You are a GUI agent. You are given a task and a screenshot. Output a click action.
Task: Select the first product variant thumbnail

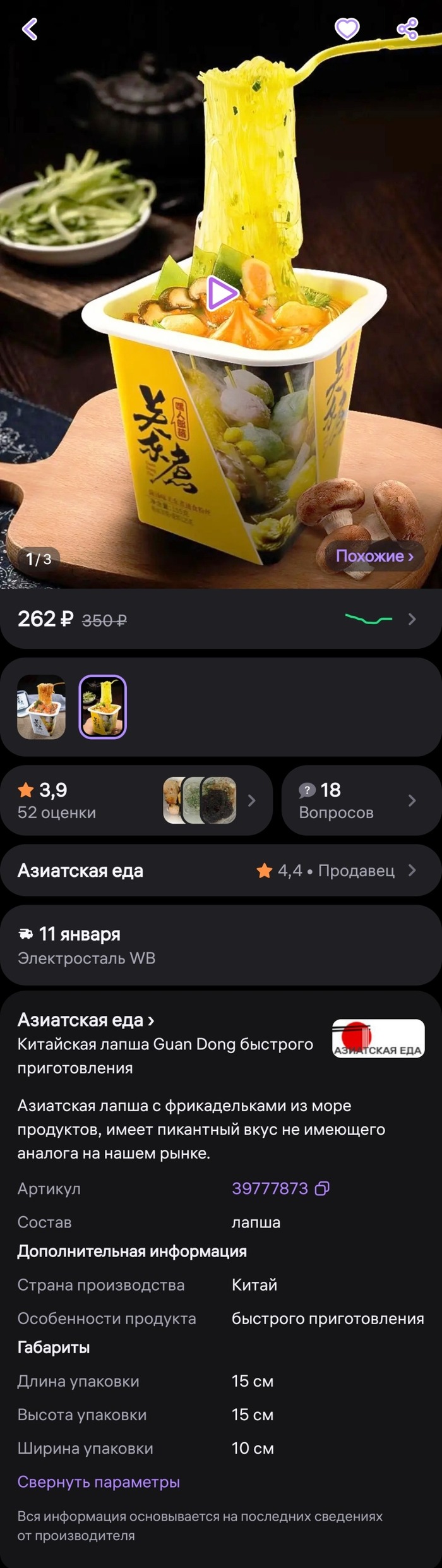[x=41, y=707]
